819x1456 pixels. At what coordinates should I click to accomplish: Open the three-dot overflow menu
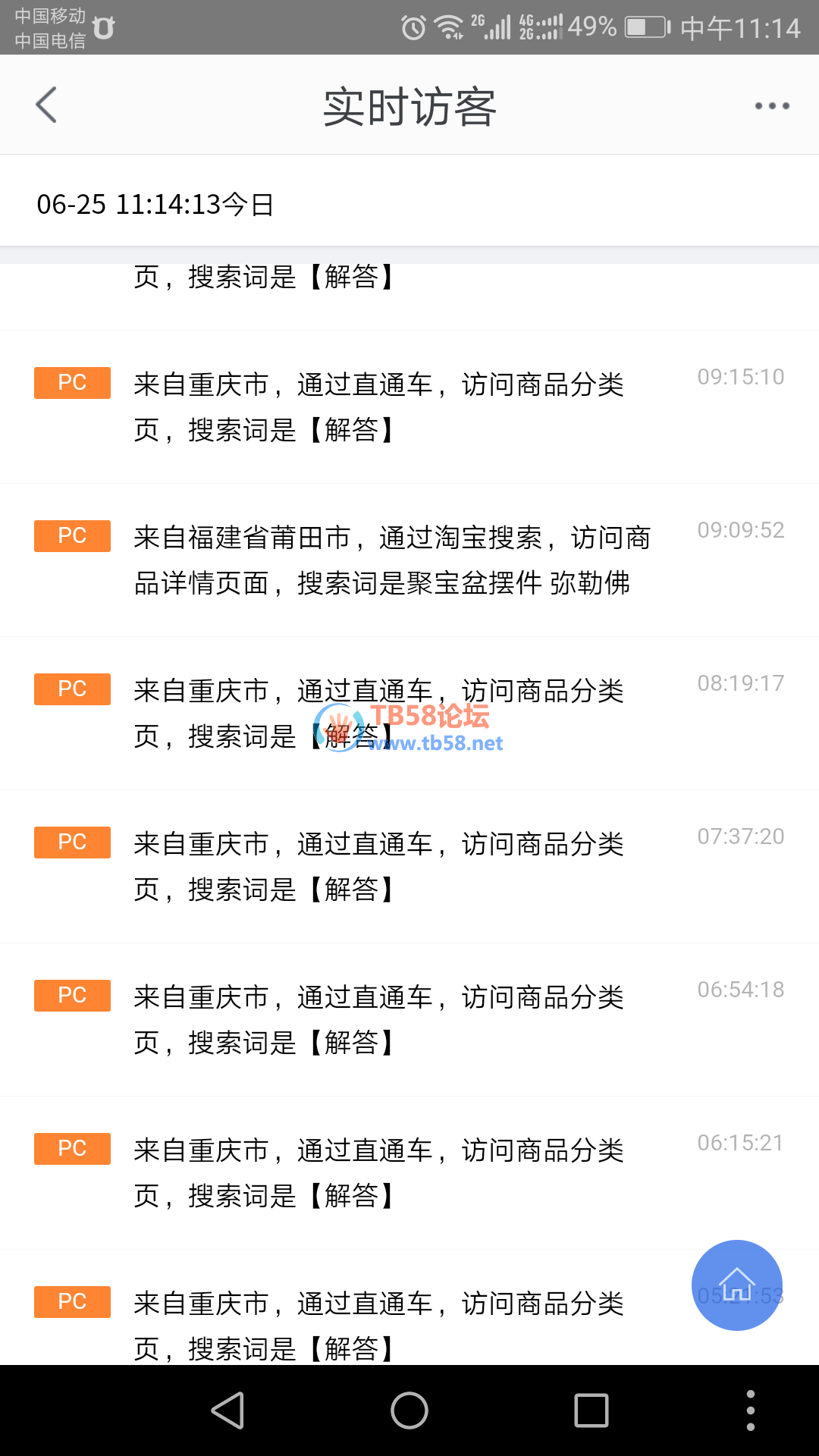(772, 105)
